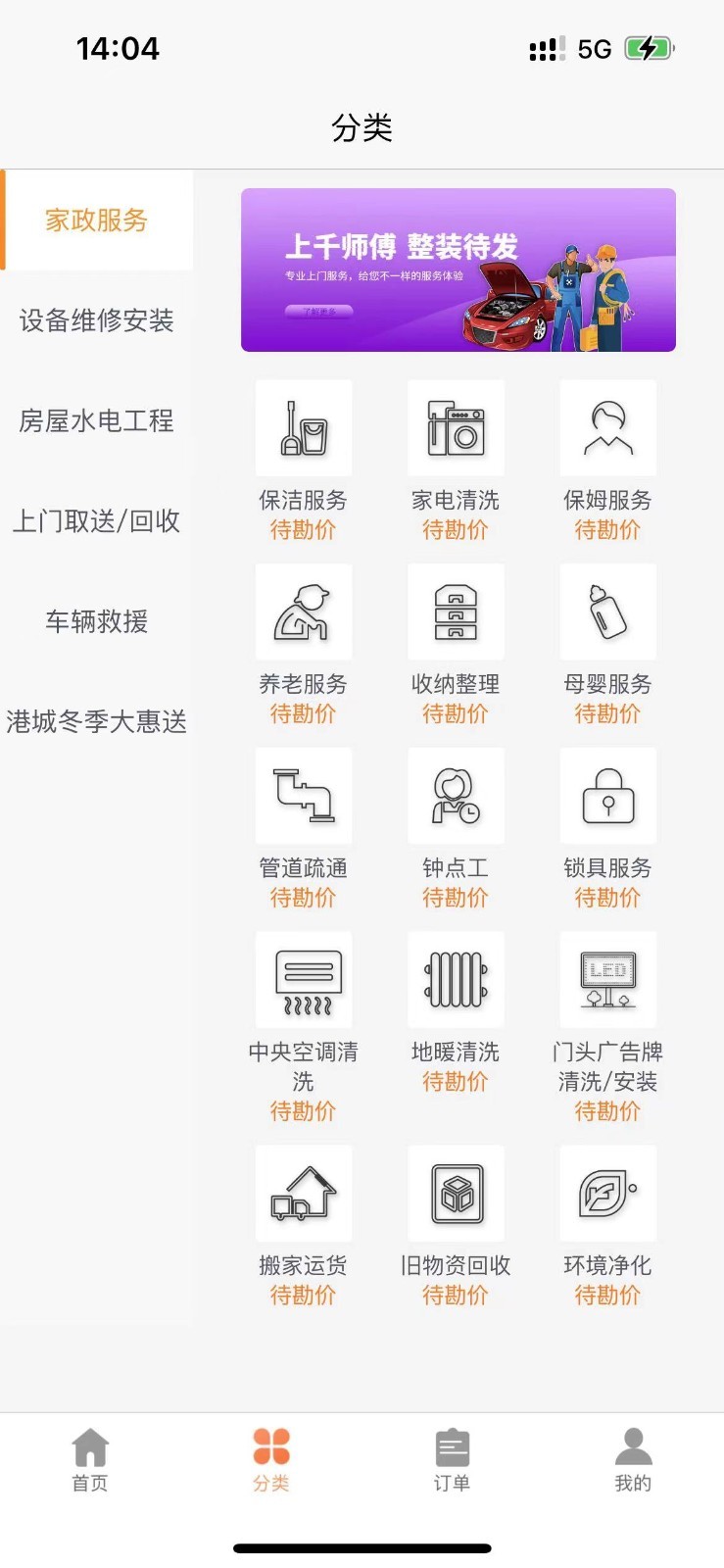The width and height of the screenshot is (724, 1568).
Task: Open 收纳整理 service
Action: pyautogui.click(x=456, y=612)
